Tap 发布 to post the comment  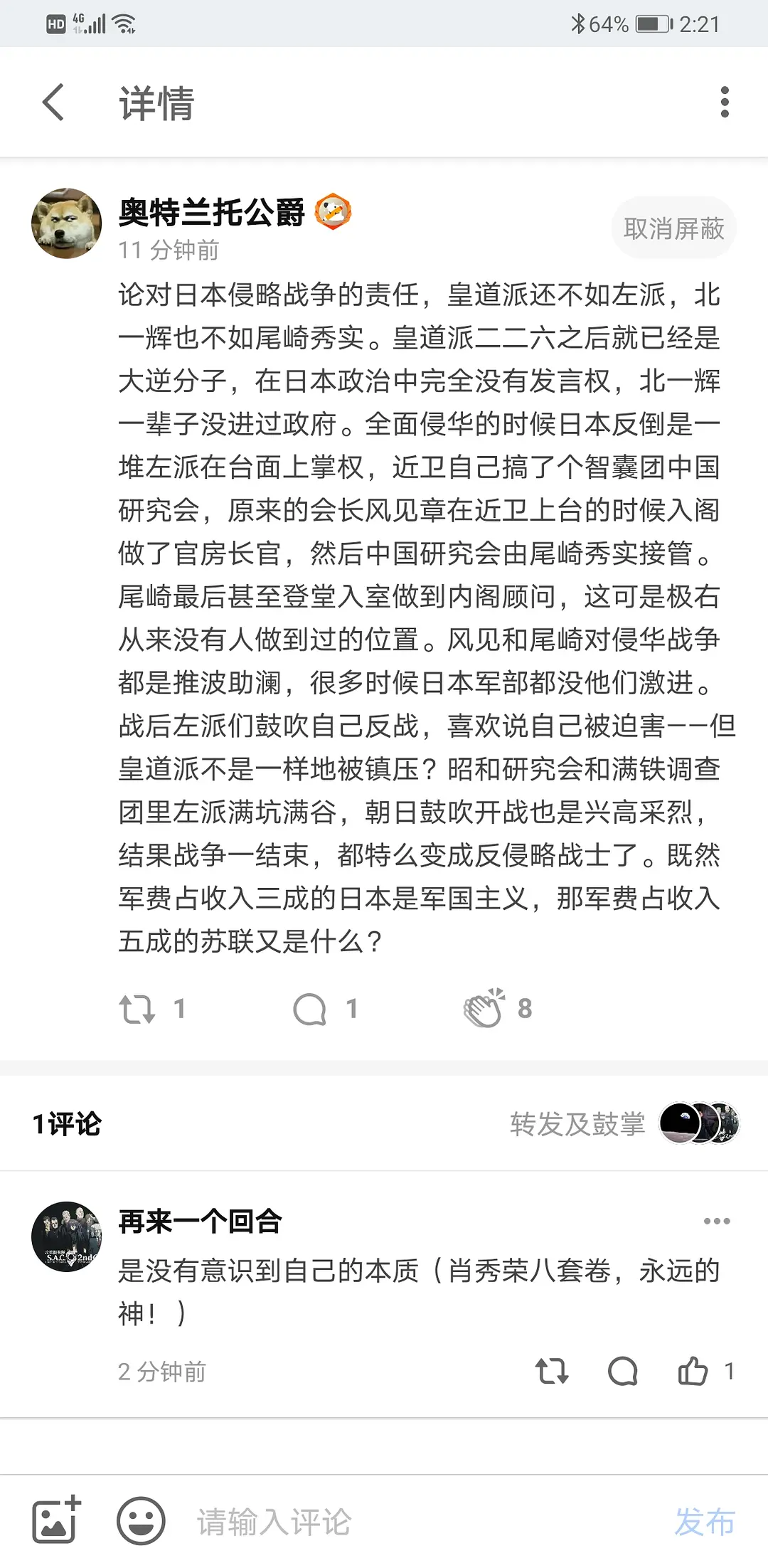click(704, 1522)
